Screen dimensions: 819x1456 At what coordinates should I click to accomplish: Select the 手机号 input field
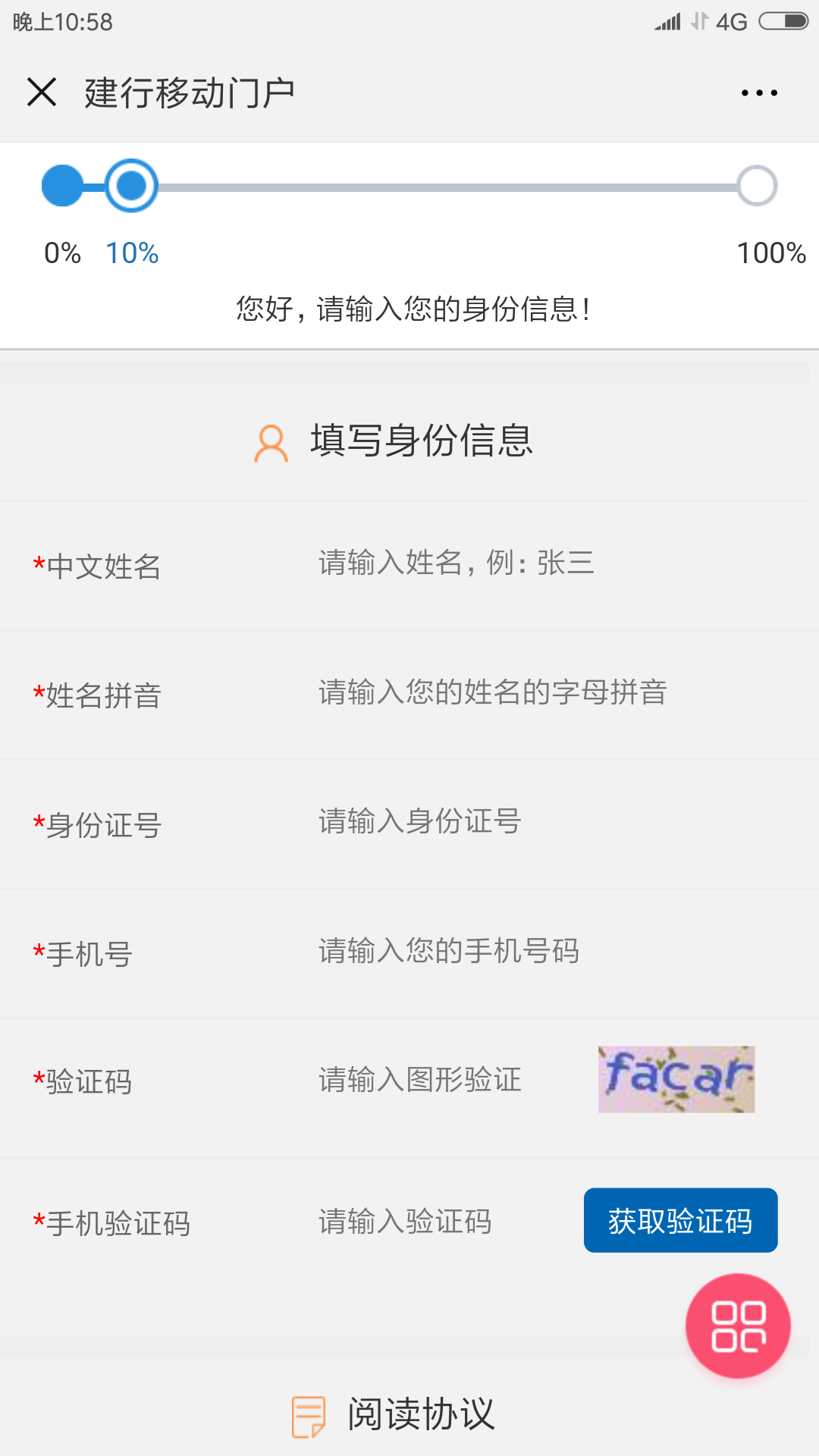[x=449, y=952]
